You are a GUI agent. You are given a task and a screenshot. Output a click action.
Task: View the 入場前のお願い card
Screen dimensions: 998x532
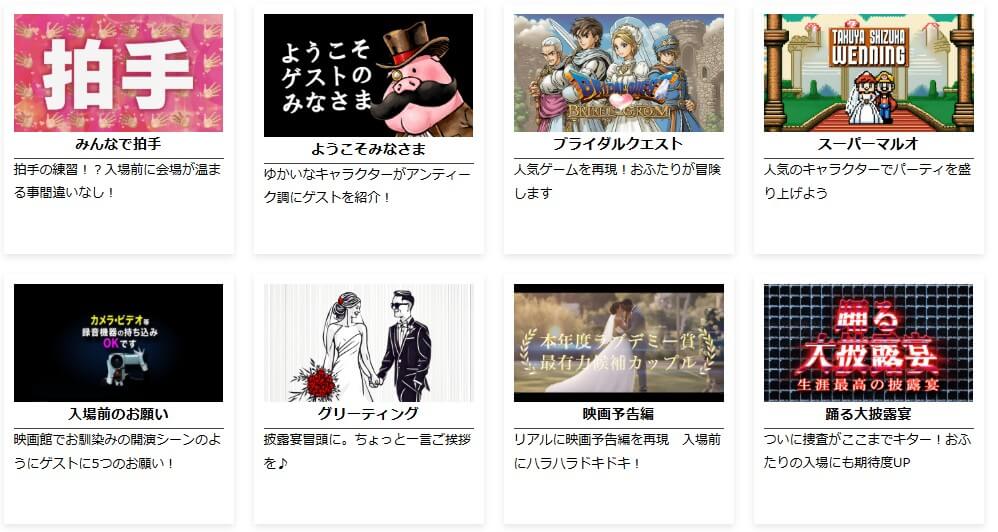click(118, 343)
